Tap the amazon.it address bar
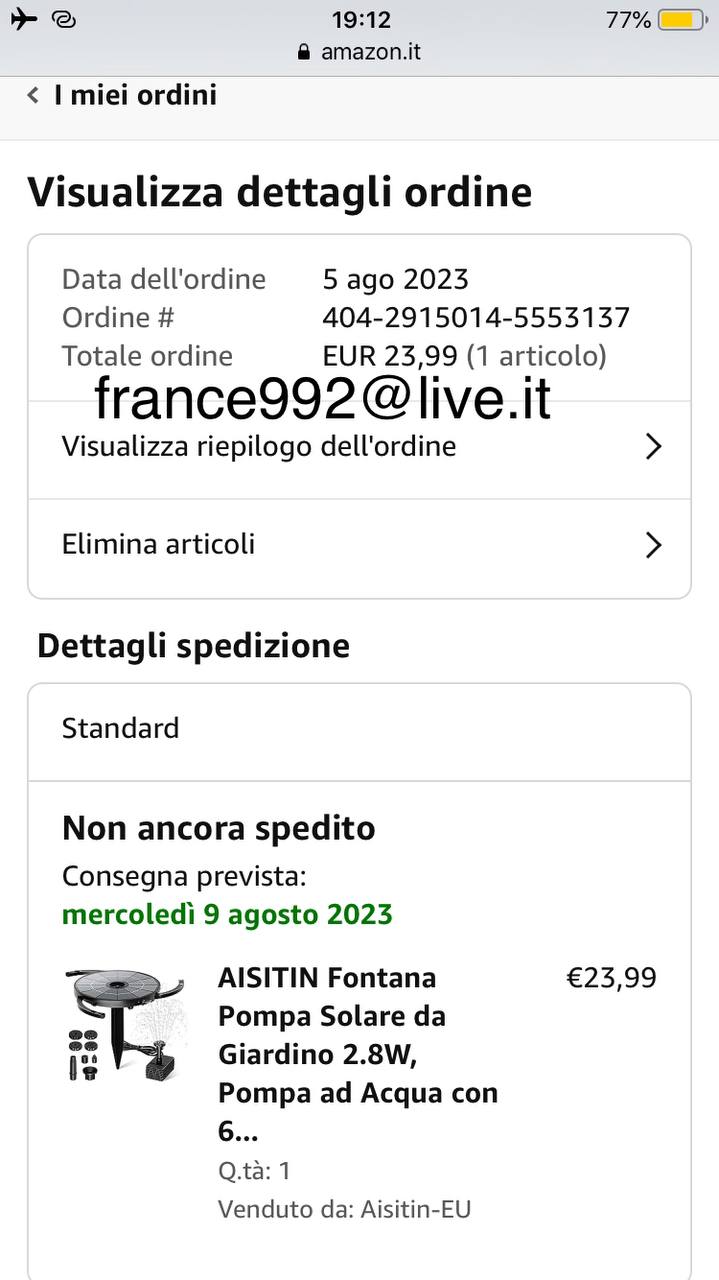 pyautogui.click(x=359, y=52)
